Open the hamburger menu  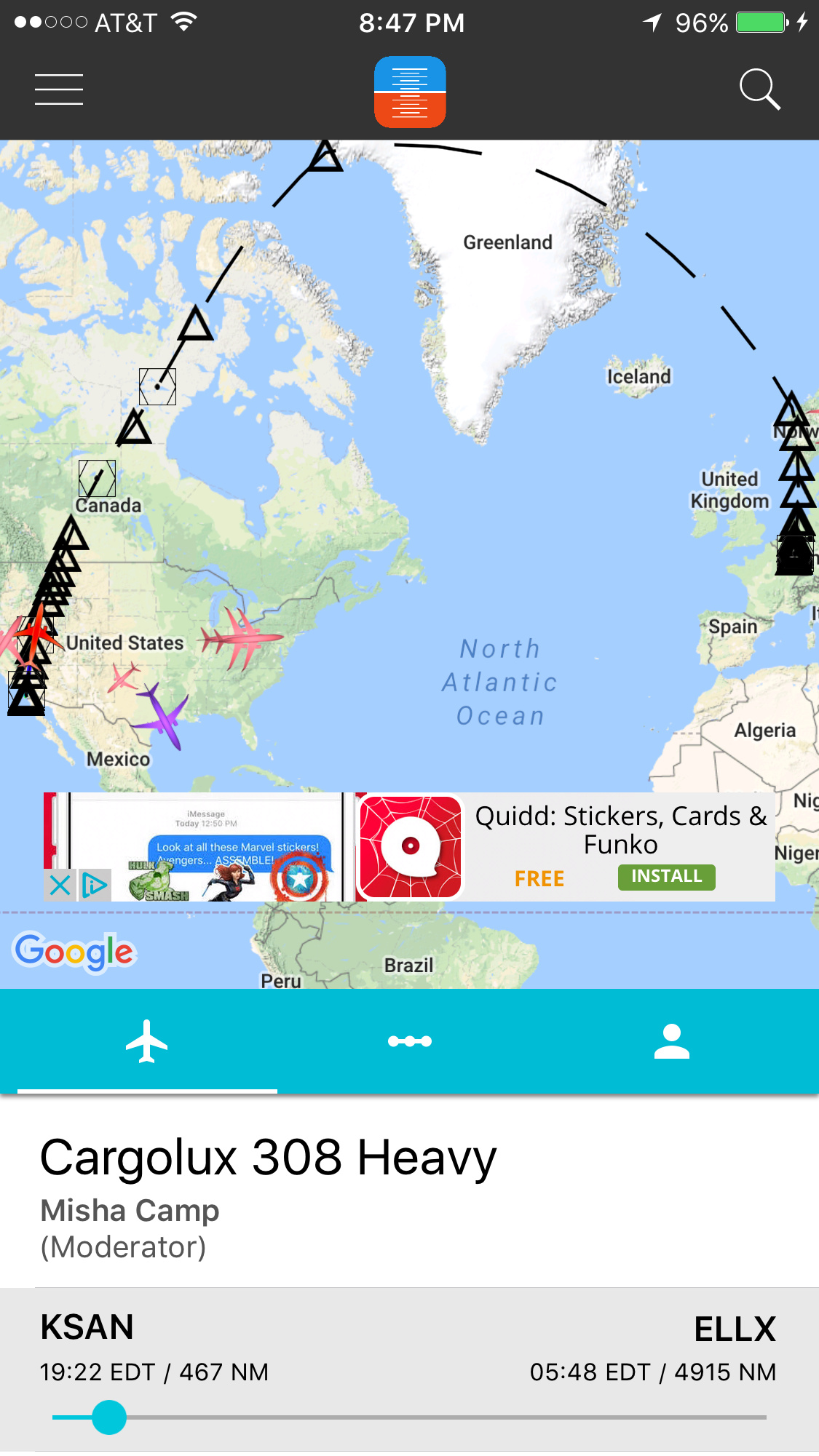point(59,89)
